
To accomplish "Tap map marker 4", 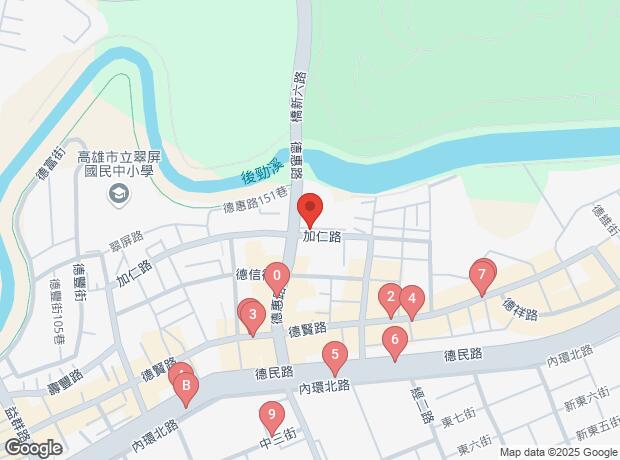I will point(411,297).
